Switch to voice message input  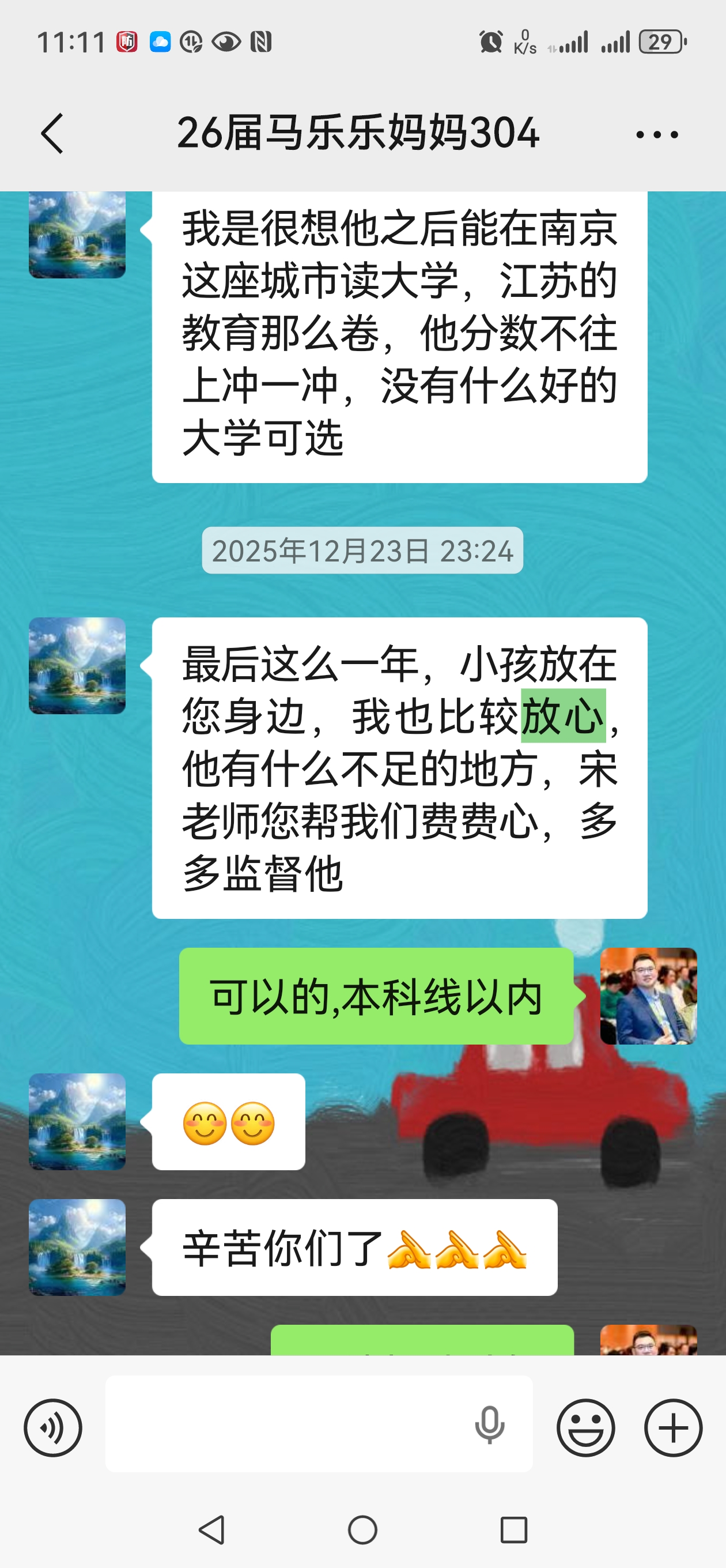(x=53, y=1428)
